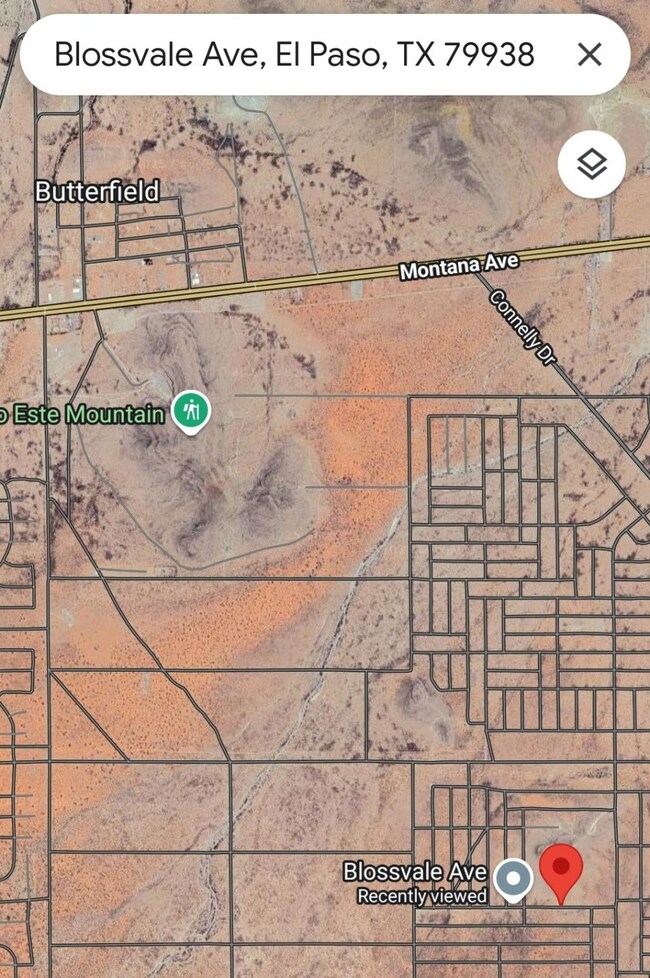Select the Este Mountain hiking marker
This screenshot has width=650, height=978.
point(190,411)
